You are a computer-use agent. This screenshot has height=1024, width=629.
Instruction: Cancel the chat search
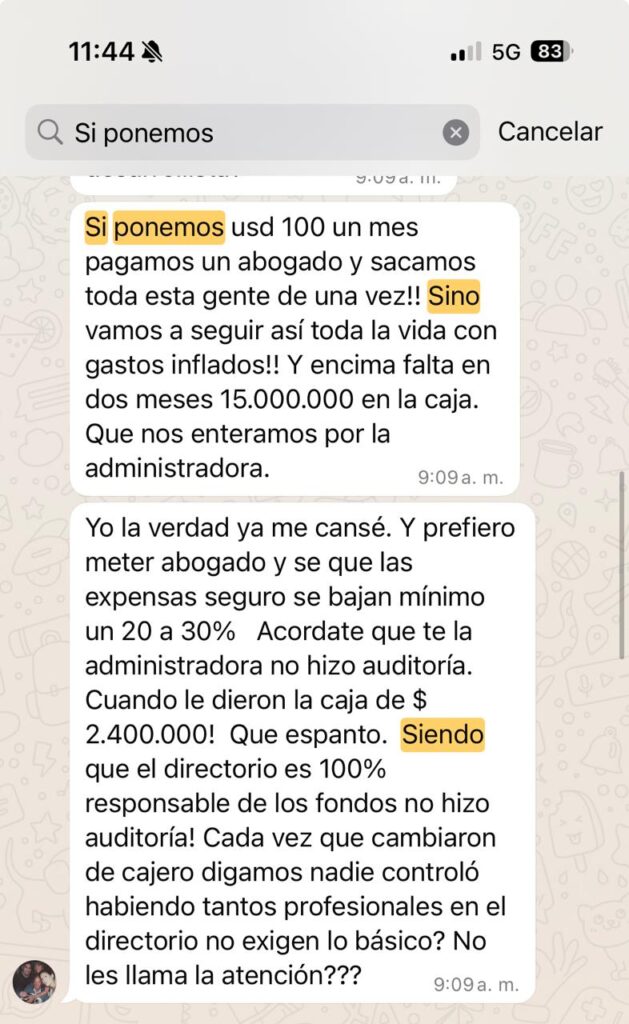(x=550, y=132)
